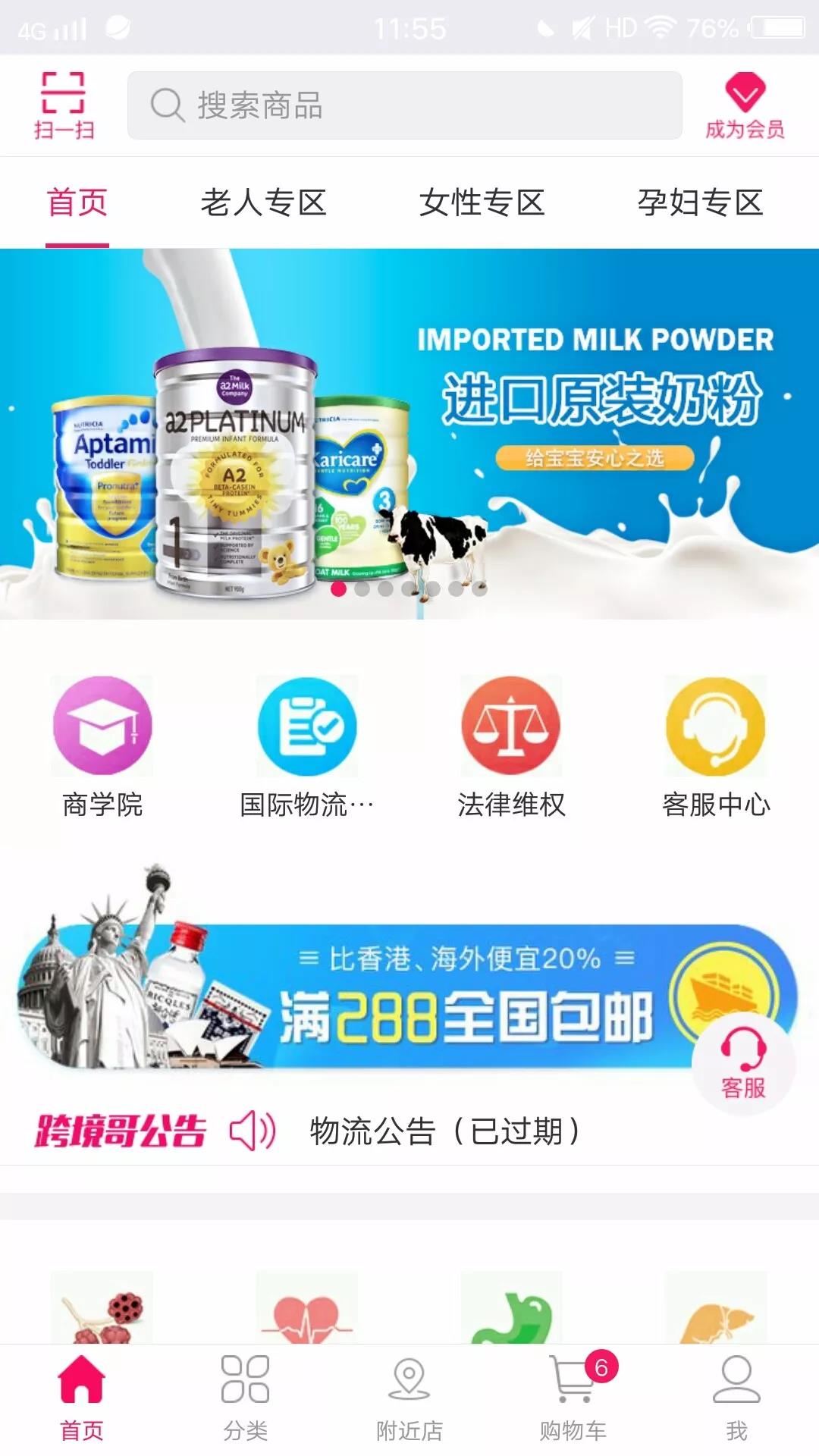The height and width of the screenshot is (1456, 819).
Task: Open the 我 profile tab
Action: (x=736, y=1399)
